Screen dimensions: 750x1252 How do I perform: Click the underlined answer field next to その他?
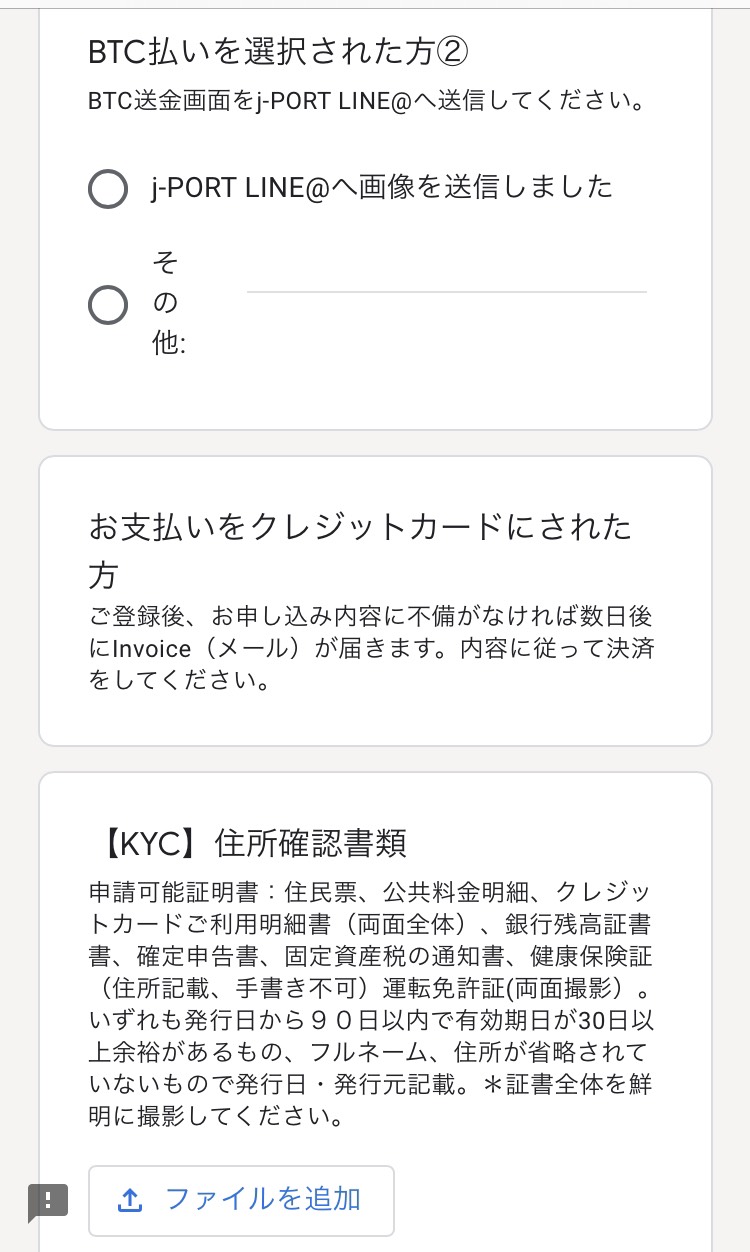pos(447,291)
